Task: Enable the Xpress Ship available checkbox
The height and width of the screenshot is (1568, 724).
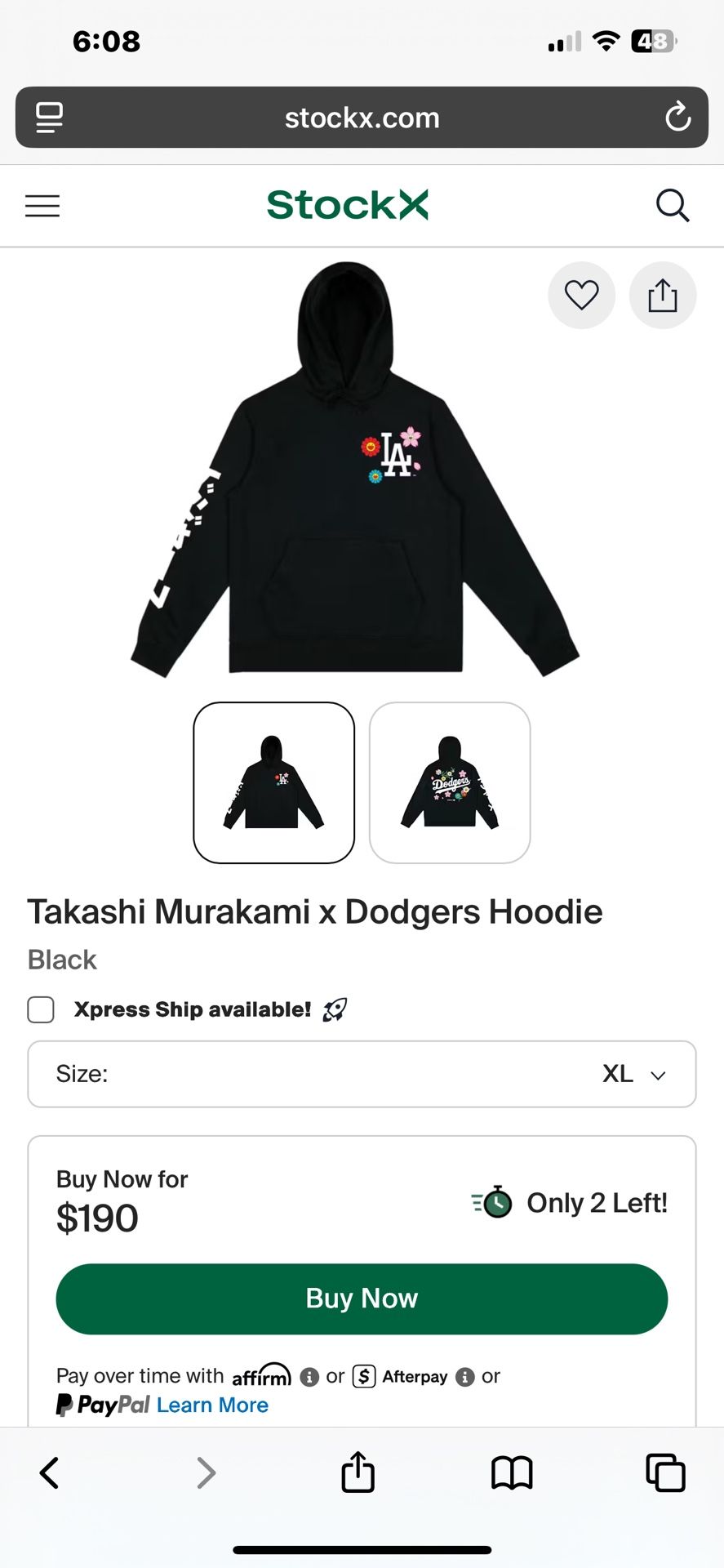Action: coord(40,1009)
